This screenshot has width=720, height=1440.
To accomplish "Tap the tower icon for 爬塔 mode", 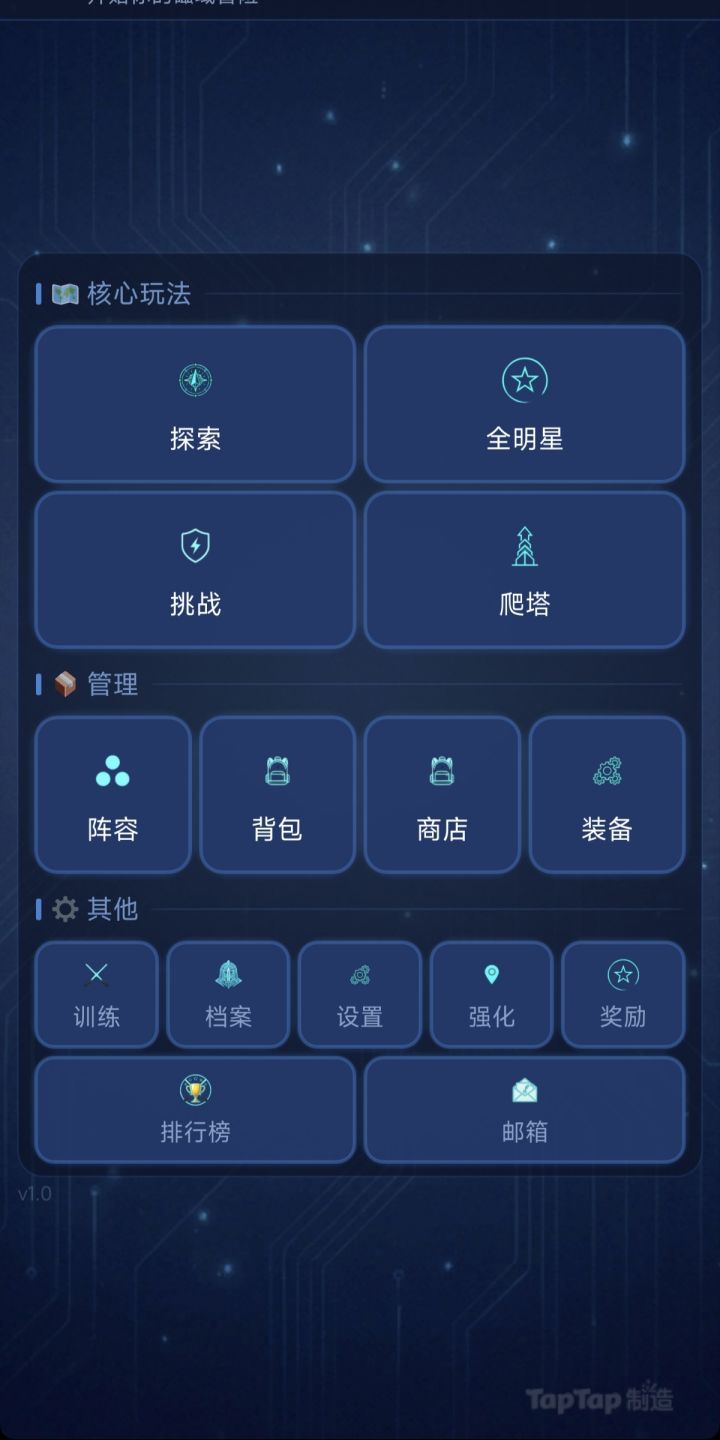I will (524, 545).
